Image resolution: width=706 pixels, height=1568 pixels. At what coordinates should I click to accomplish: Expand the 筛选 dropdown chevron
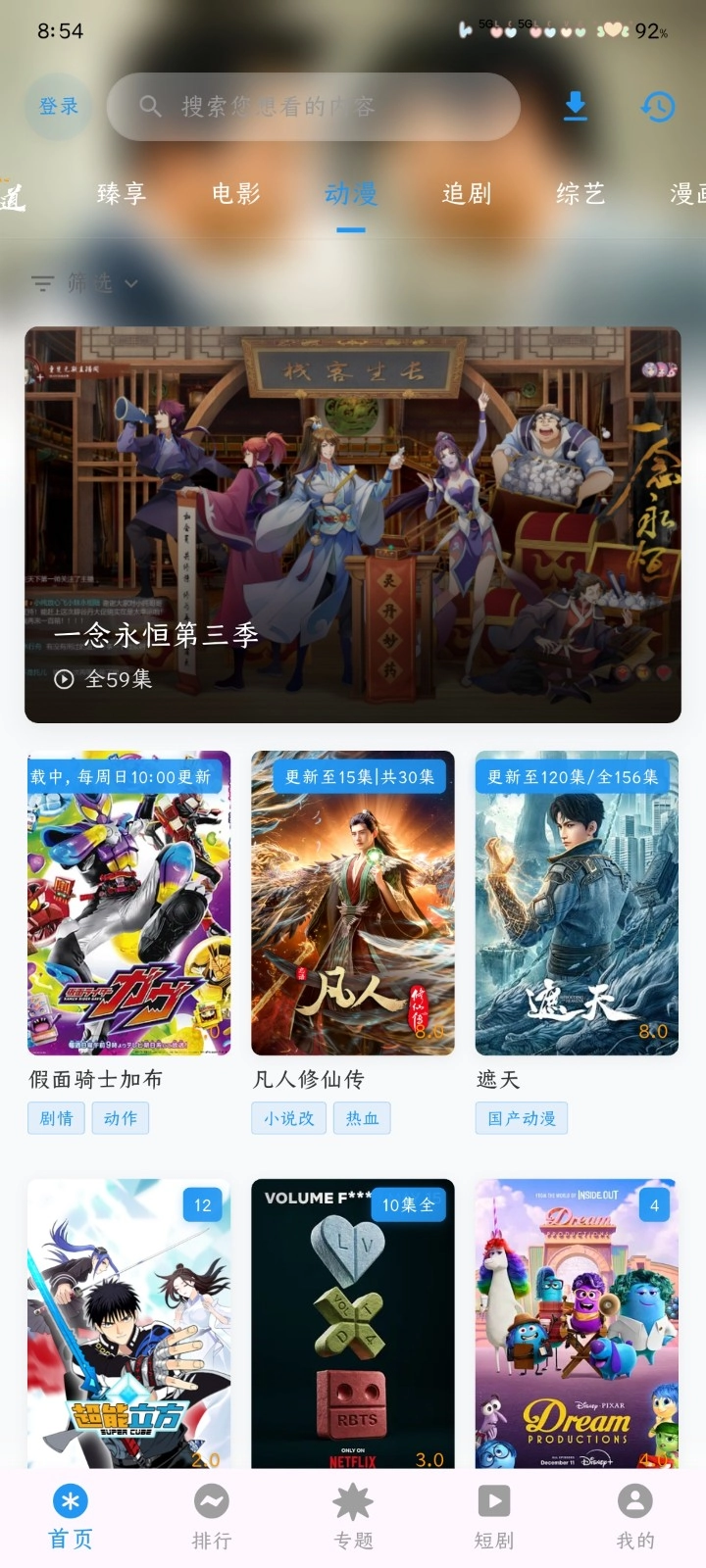coord(128,284)
